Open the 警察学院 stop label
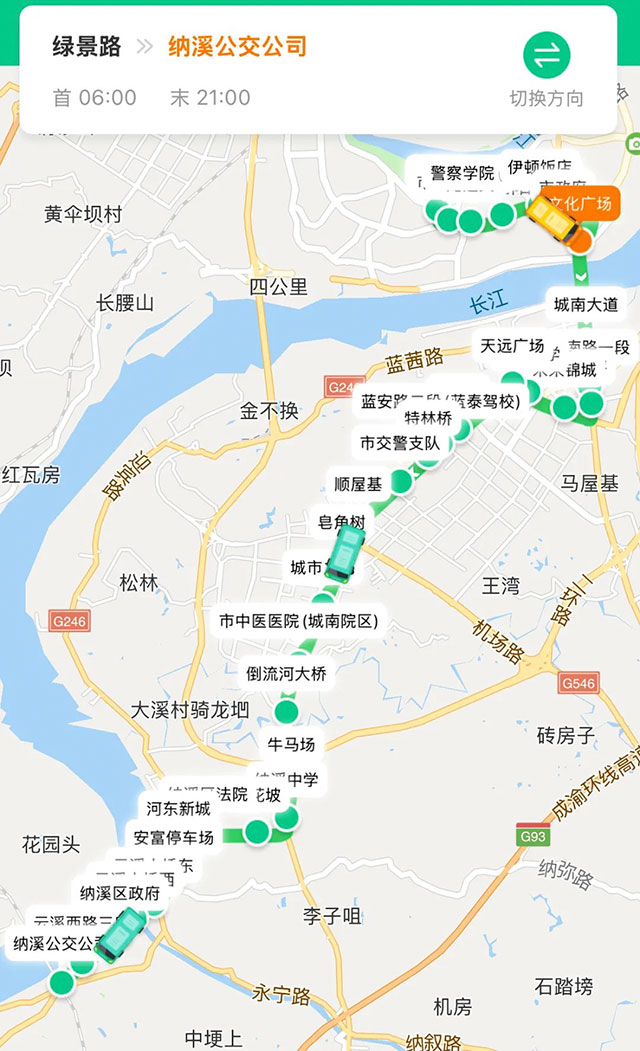640x1051 pixels. [461, 173]
